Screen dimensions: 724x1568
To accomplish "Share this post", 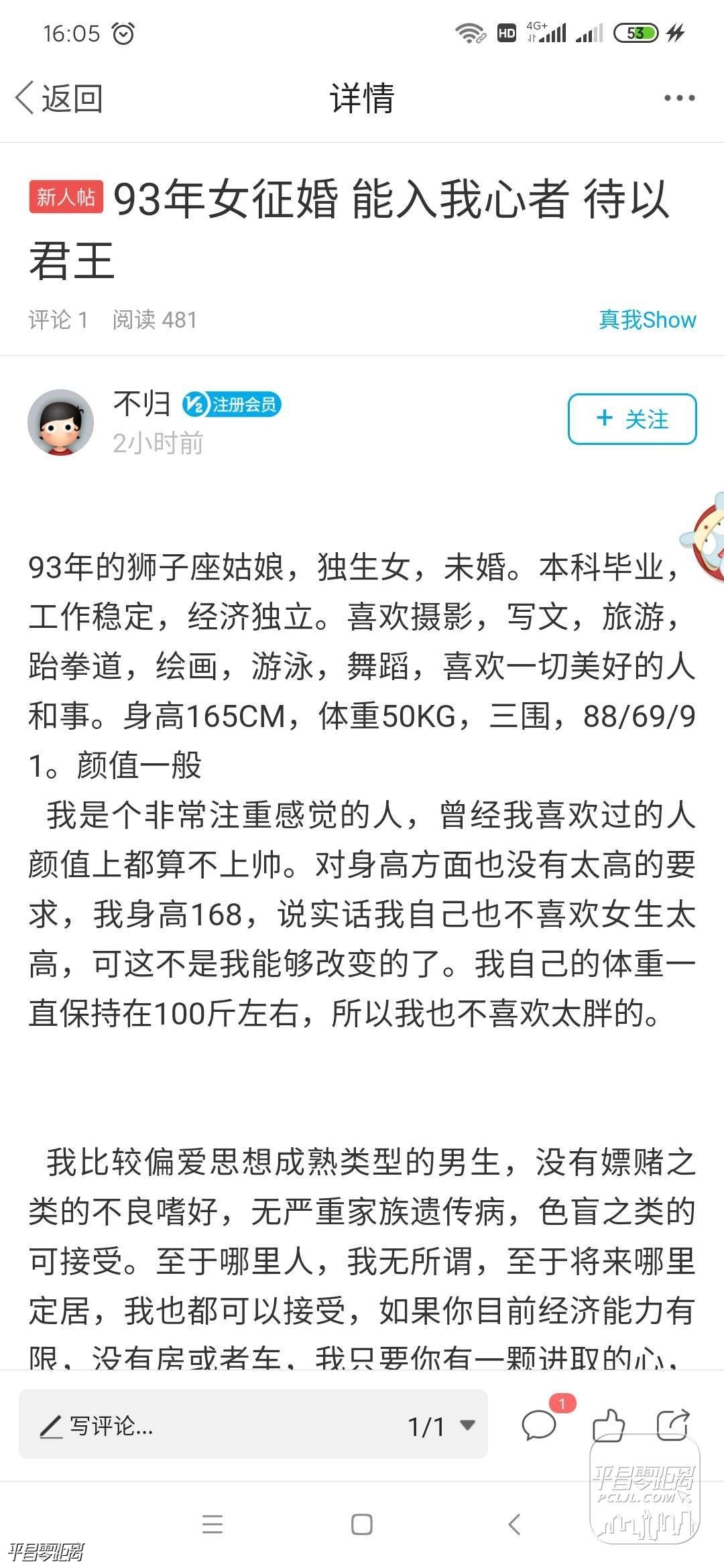I will [672, 1425].
